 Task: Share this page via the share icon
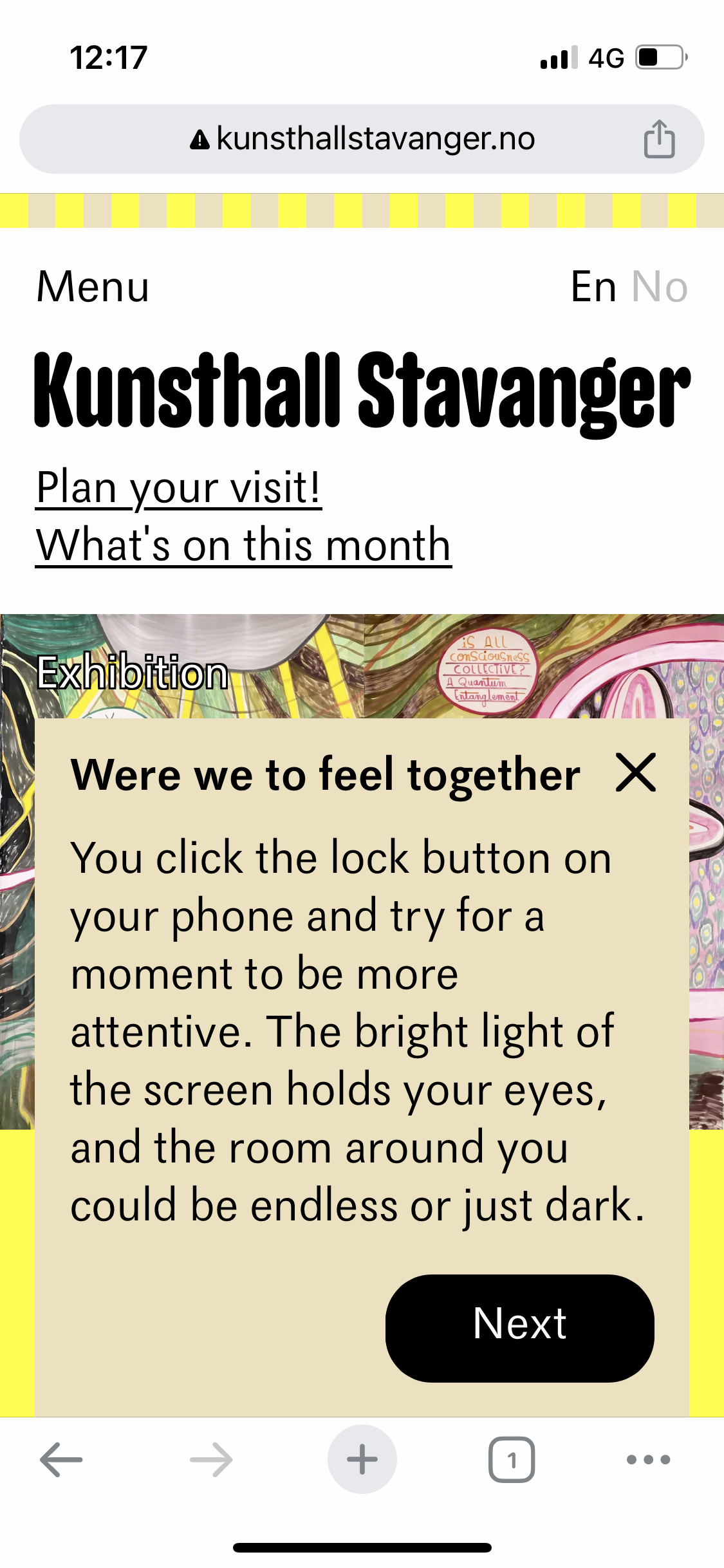tap(659, 139)
